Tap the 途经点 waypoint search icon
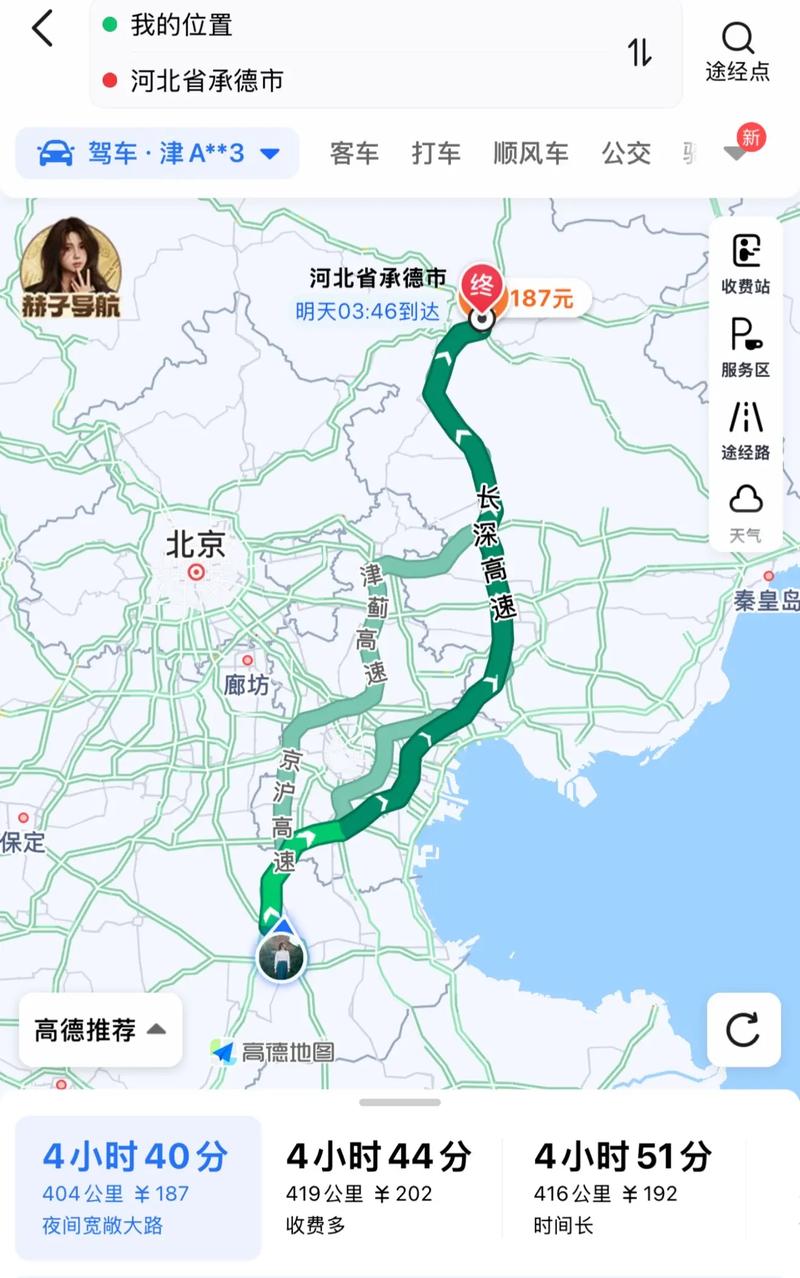This screenshot has height=1278, width=800. tap(738, 48)
